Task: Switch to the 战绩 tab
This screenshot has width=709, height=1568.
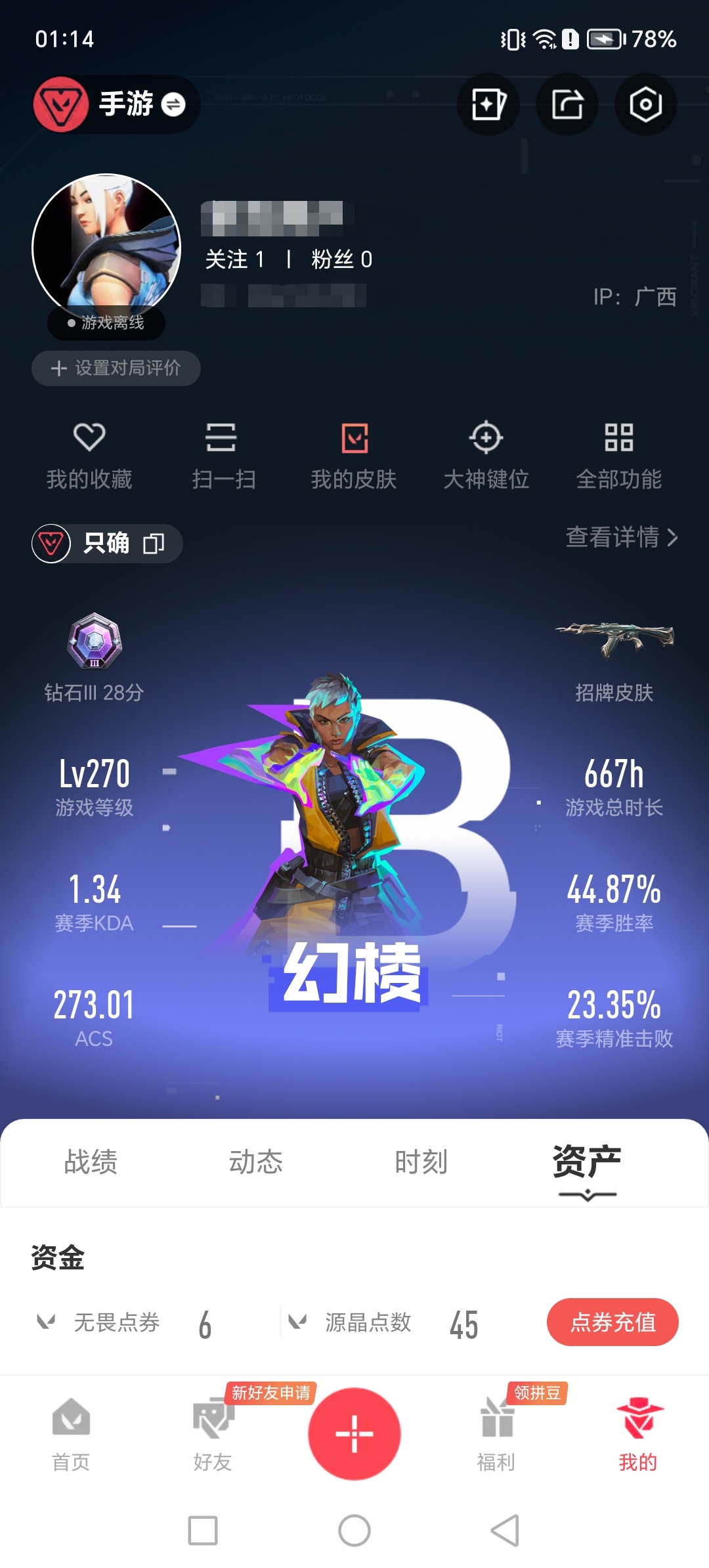Action: (91, 1162)
